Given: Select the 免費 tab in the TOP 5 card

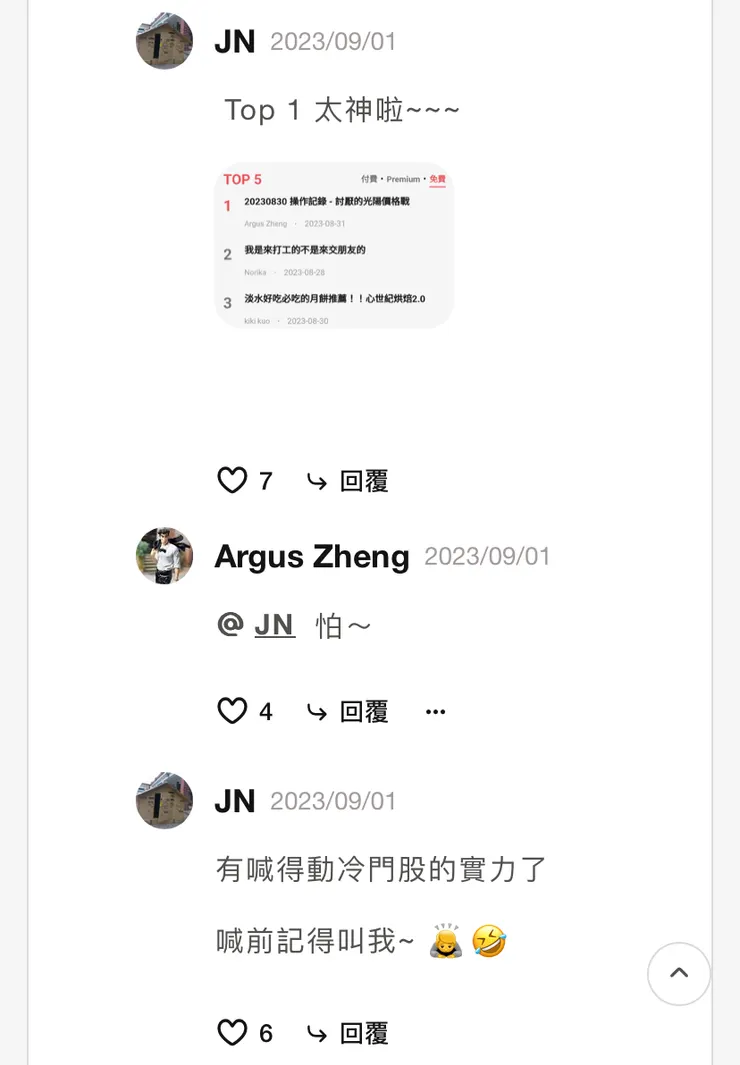Looking at the screenshot, I should click(437, 177).
